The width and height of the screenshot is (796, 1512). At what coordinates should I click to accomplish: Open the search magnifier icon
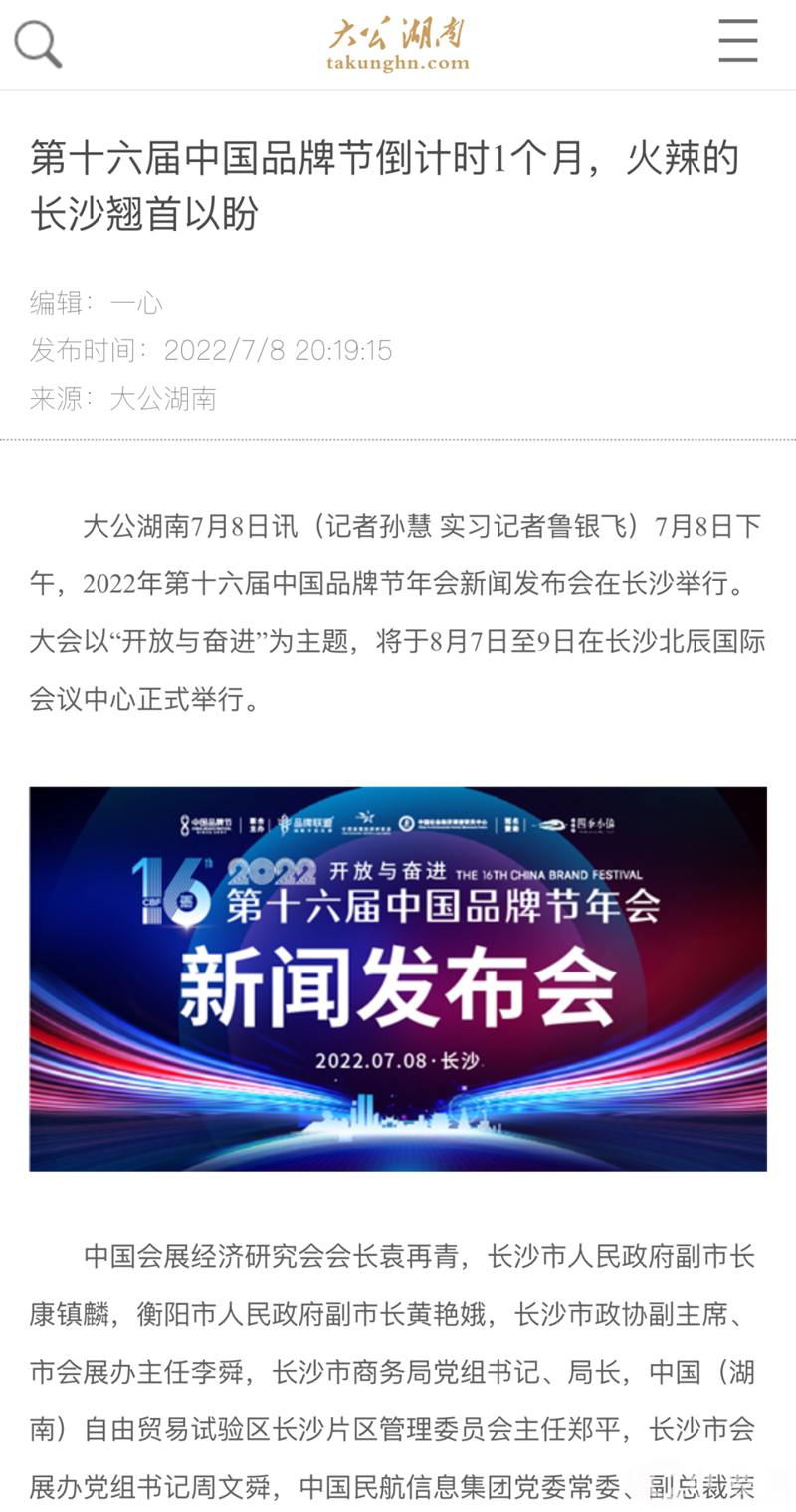[38, 45]
